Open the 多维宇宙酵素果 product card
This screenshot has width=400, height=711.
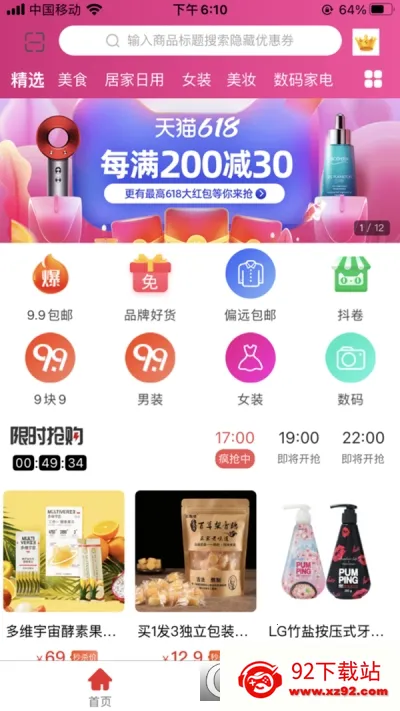[64, 572]
